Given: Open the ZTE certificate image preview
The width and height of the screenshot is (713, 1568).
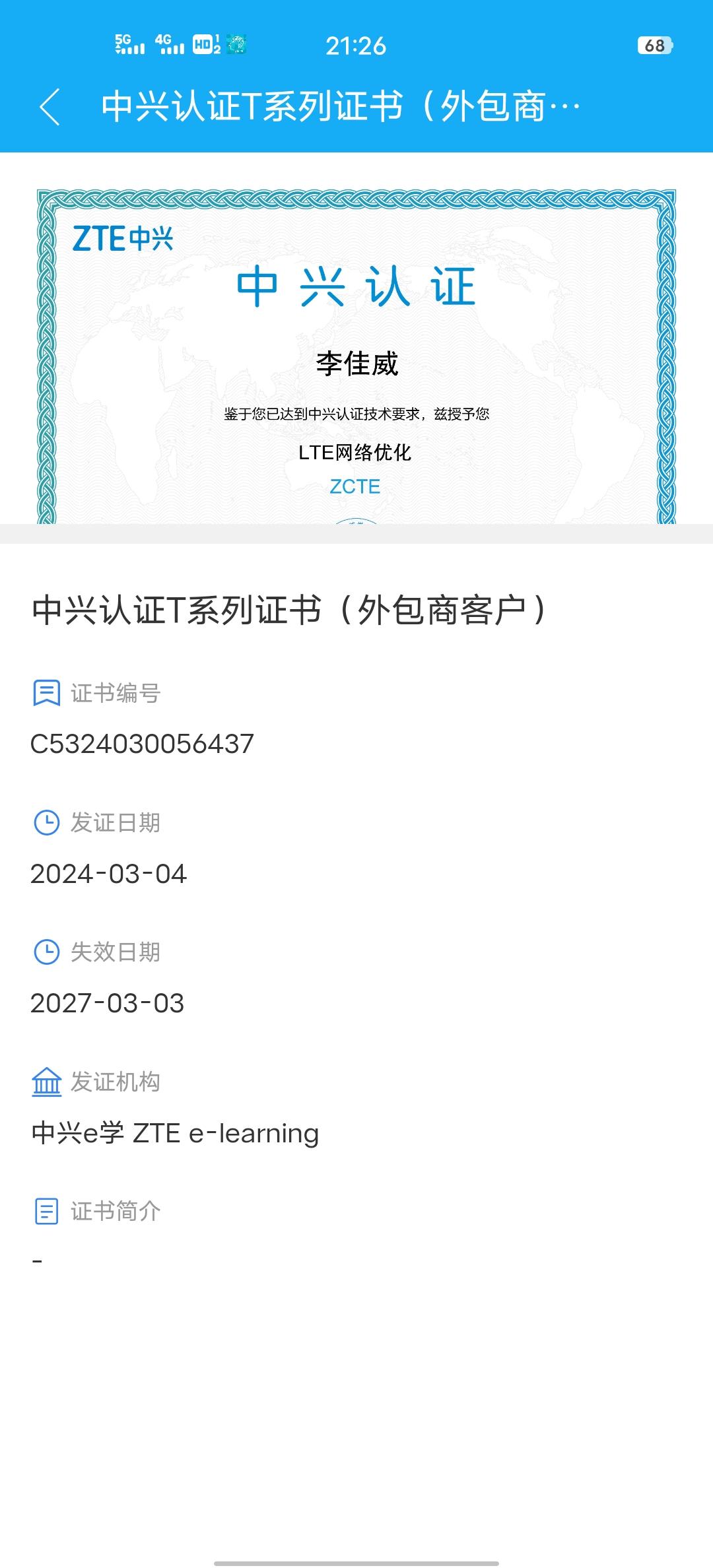Looking at the screenshot, I should (356, 356).
